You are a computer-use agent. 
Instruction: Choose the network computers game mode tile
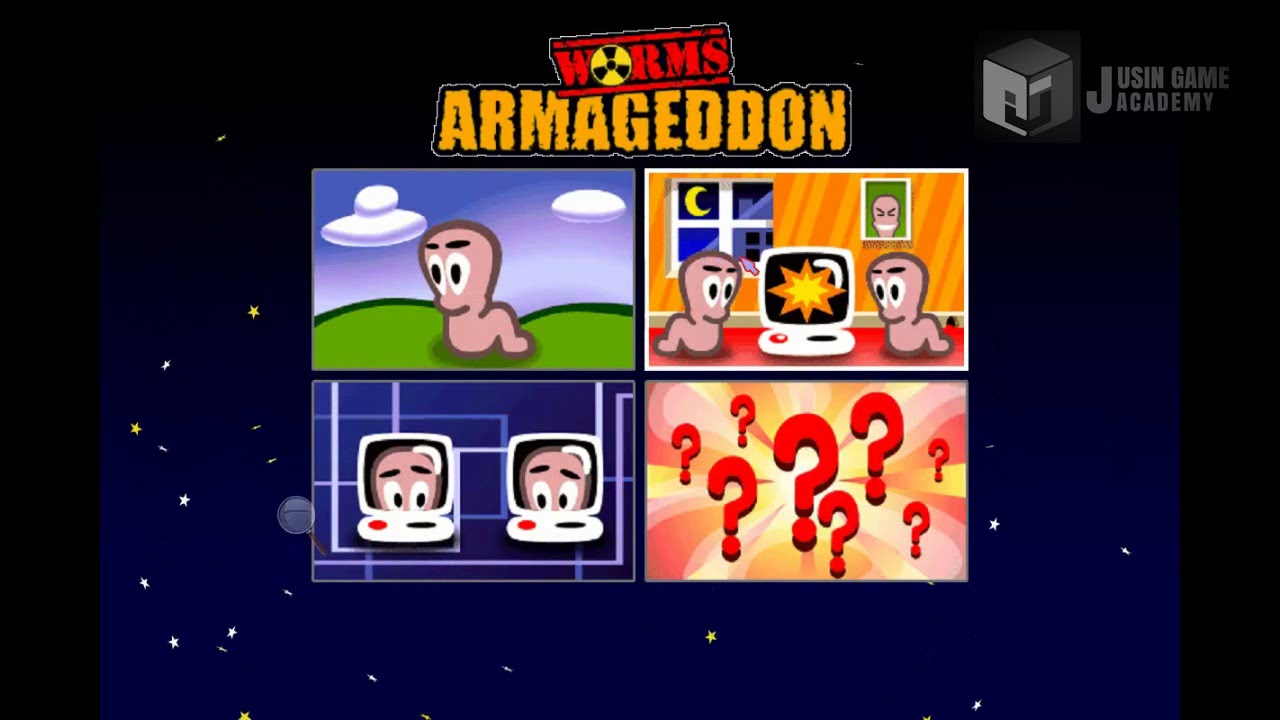coord(473,481)
